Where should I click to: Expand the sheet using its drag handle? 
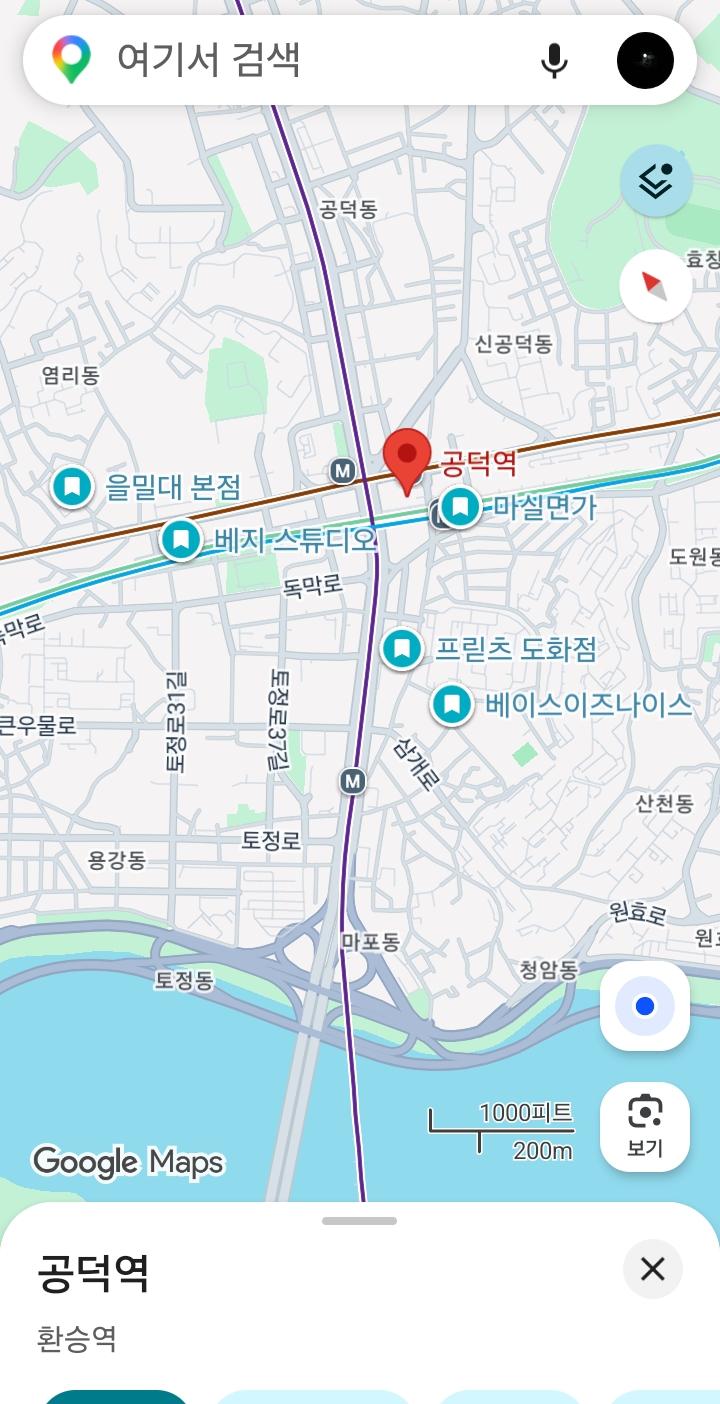click(360, 1221)
